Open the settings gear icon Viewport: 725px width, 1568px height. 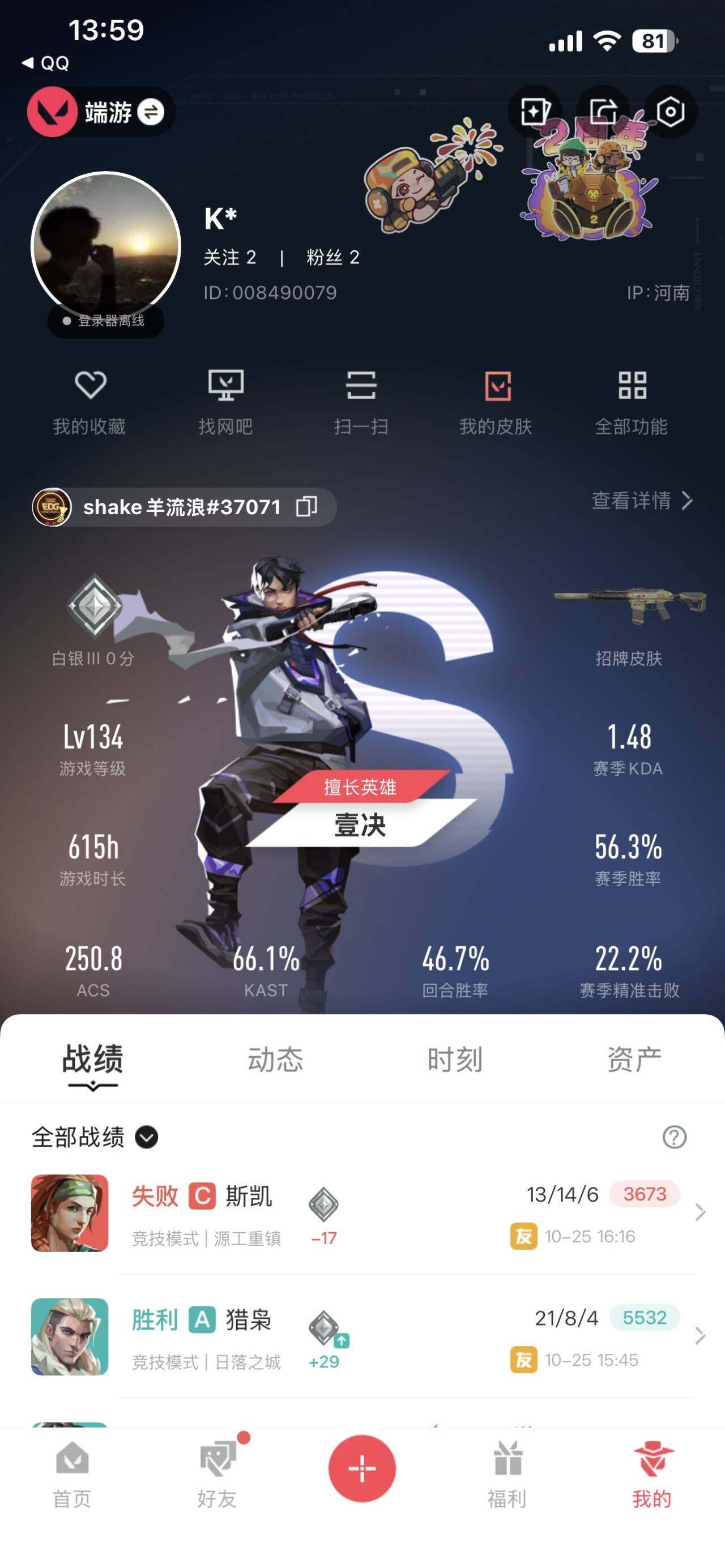(x=669, y=112)
